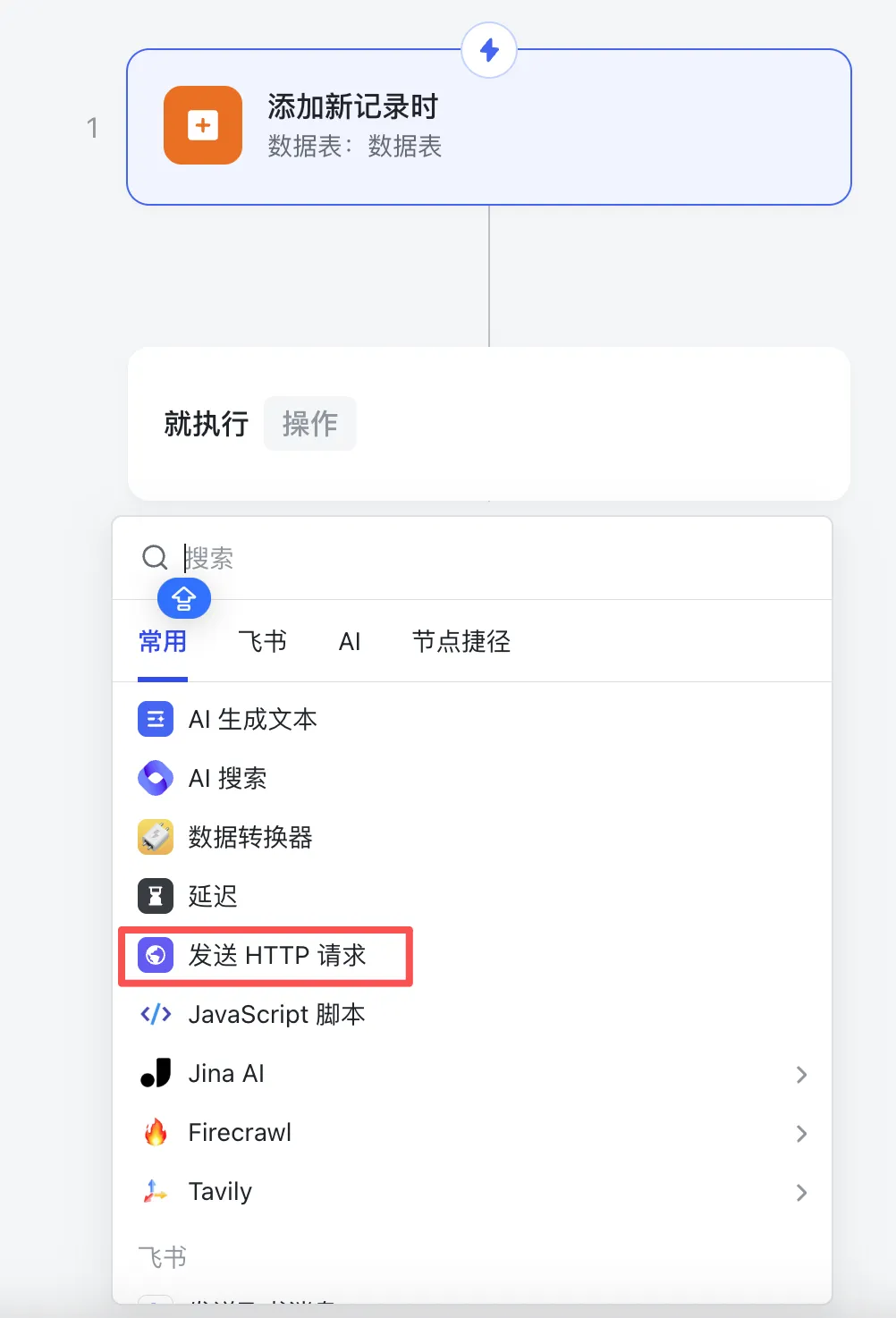Switch to the 节点捷径 tab
This screenshot has height=1318, width=896.
tap(461, 641)
